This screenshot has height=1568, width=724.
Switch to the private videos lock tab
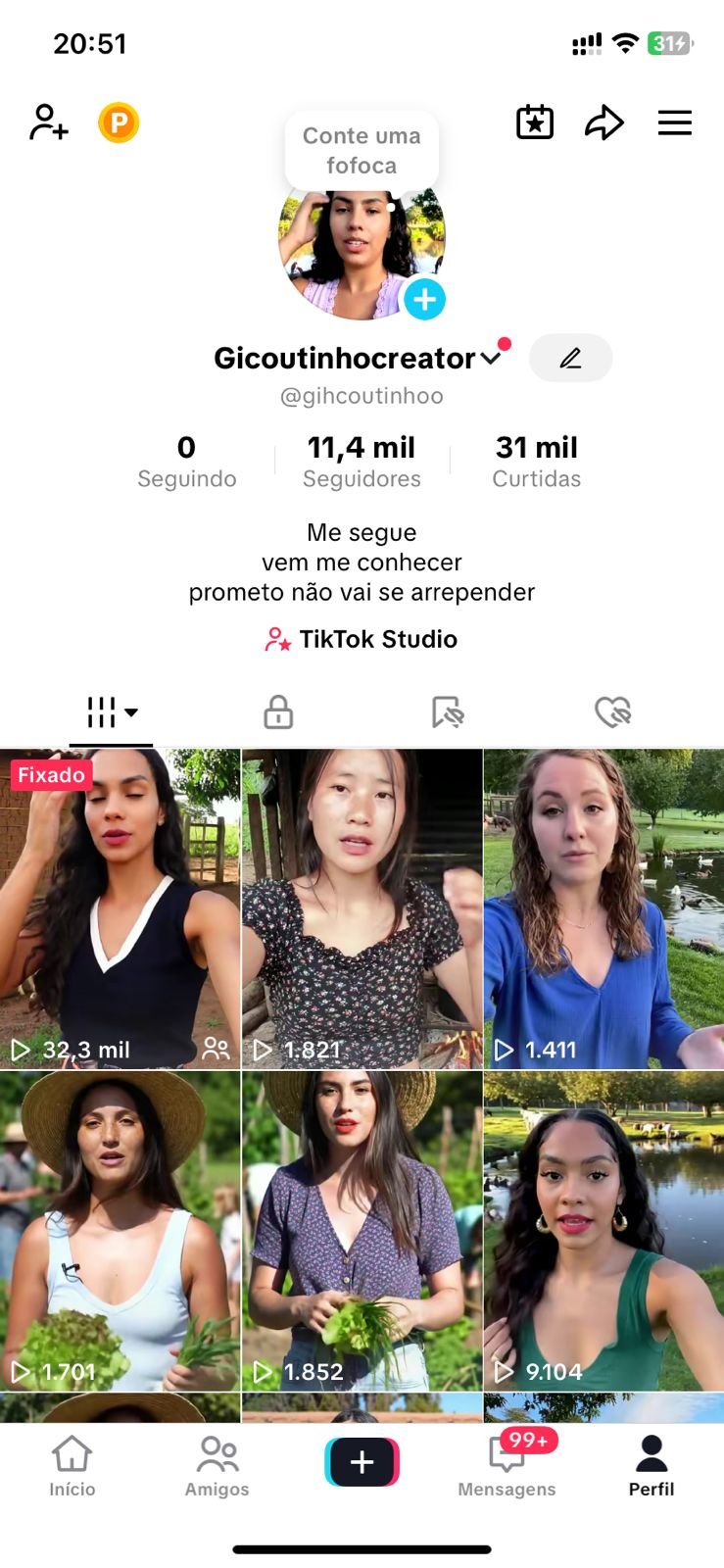278,712
